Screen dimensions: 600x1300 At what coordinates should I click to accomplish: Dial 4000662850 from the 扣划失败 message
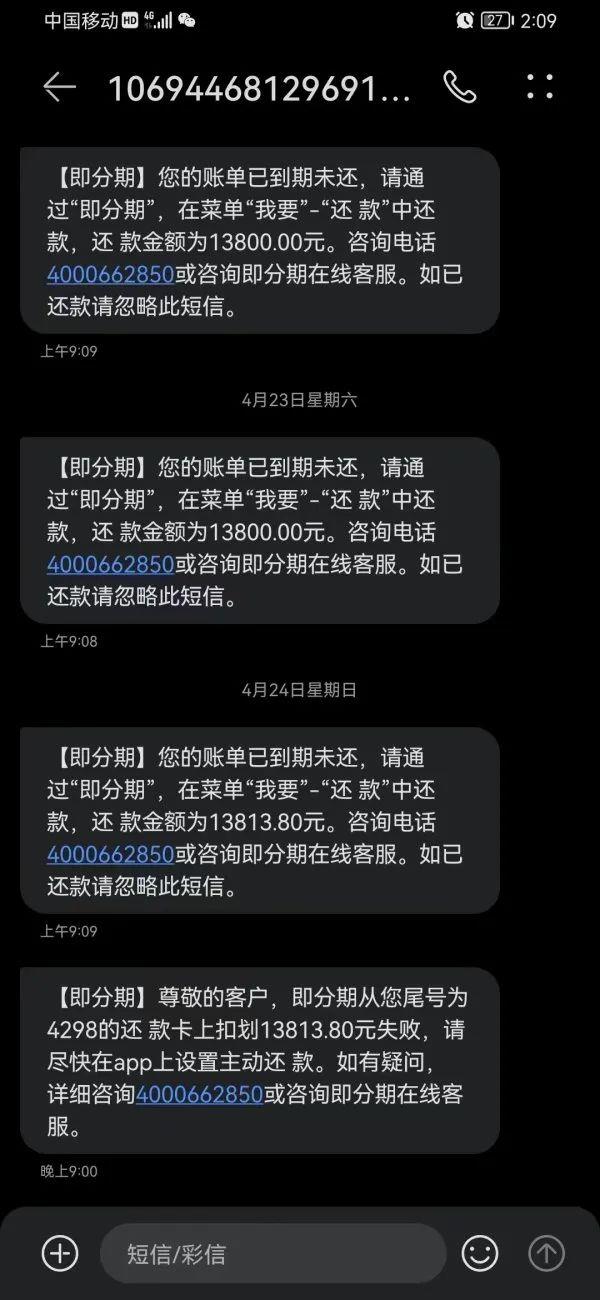(199, 1094)
